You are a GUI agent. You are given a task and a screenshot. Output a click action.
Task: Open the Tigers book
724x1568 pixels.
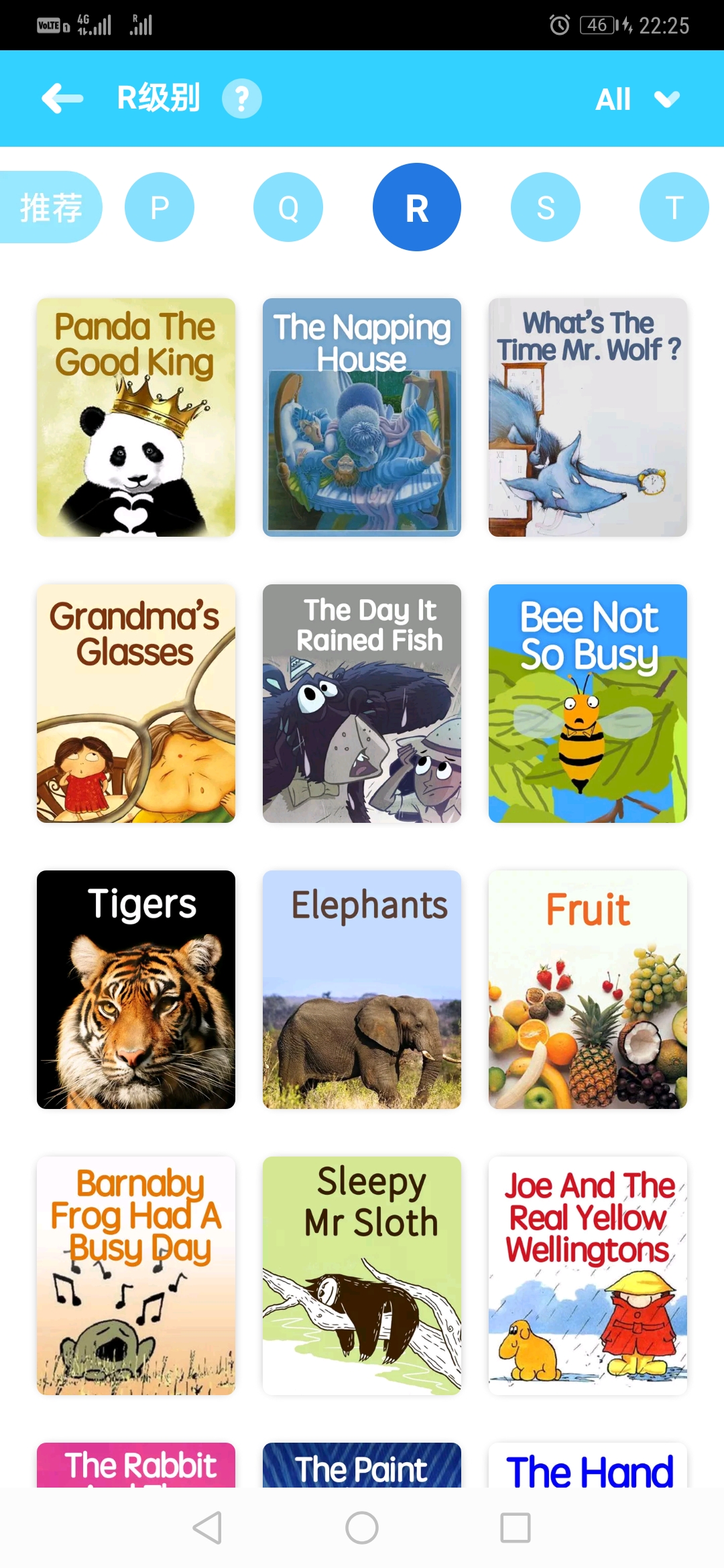pos(136,990)
